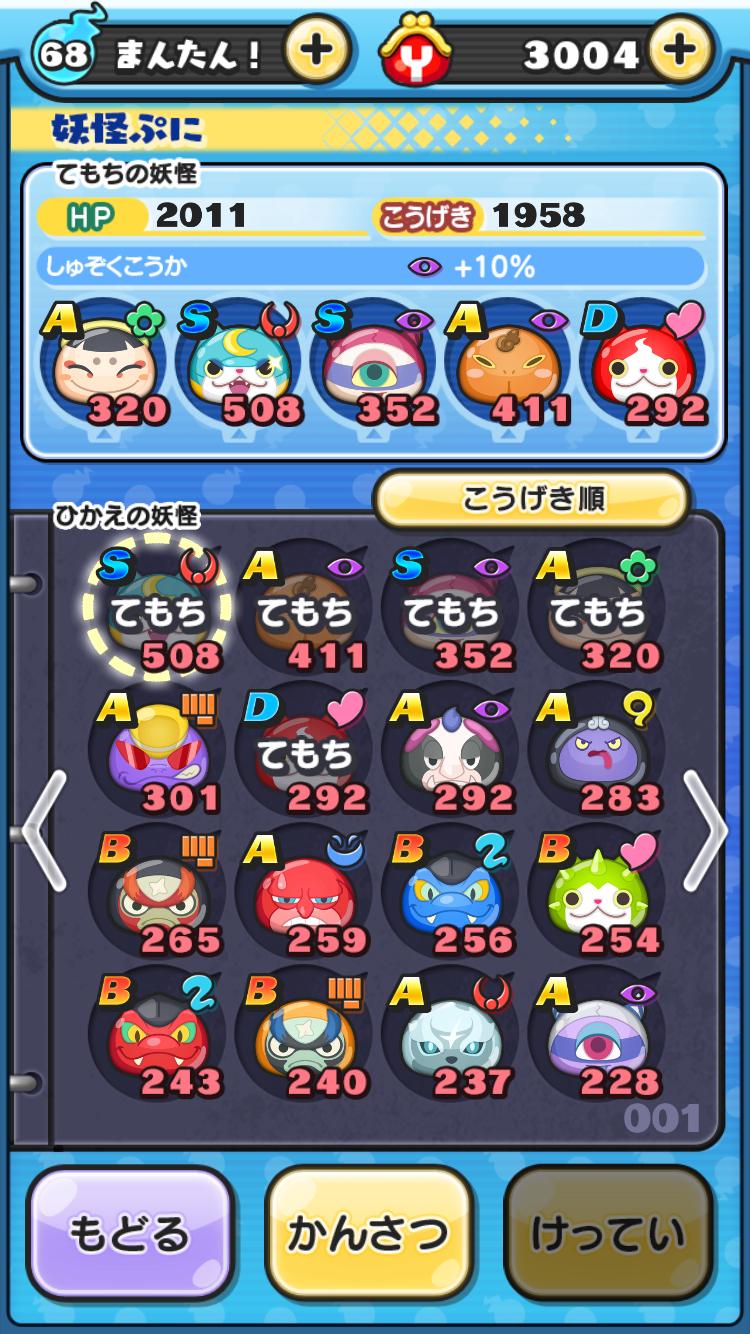Tap the もどる button
Viewport: 750px width, 1334px height.
tap(129, 1233)
